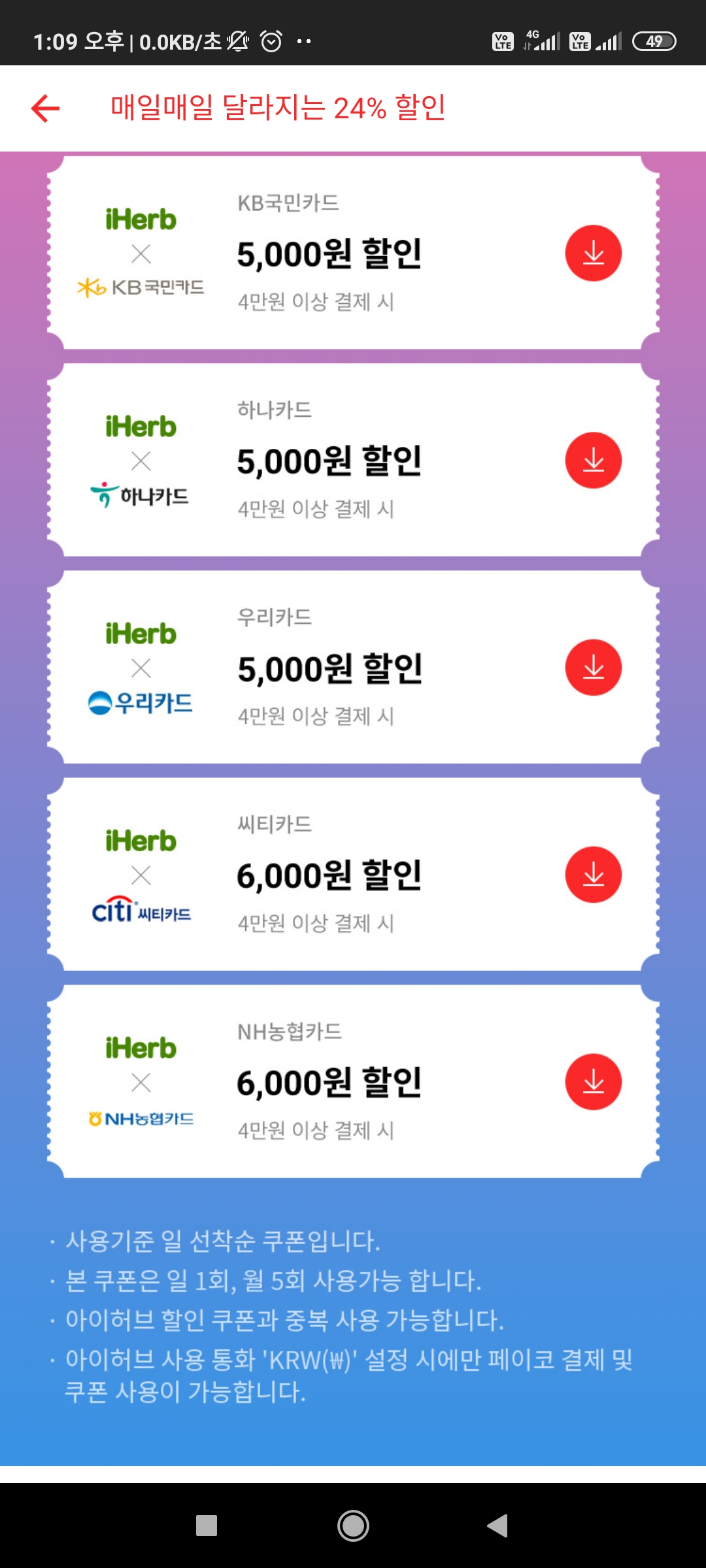The image size is (706, 1568).
Task: Download the 씨티카드 6,000원 coupon
Action: pyautogui.click(x=593, y=875)
